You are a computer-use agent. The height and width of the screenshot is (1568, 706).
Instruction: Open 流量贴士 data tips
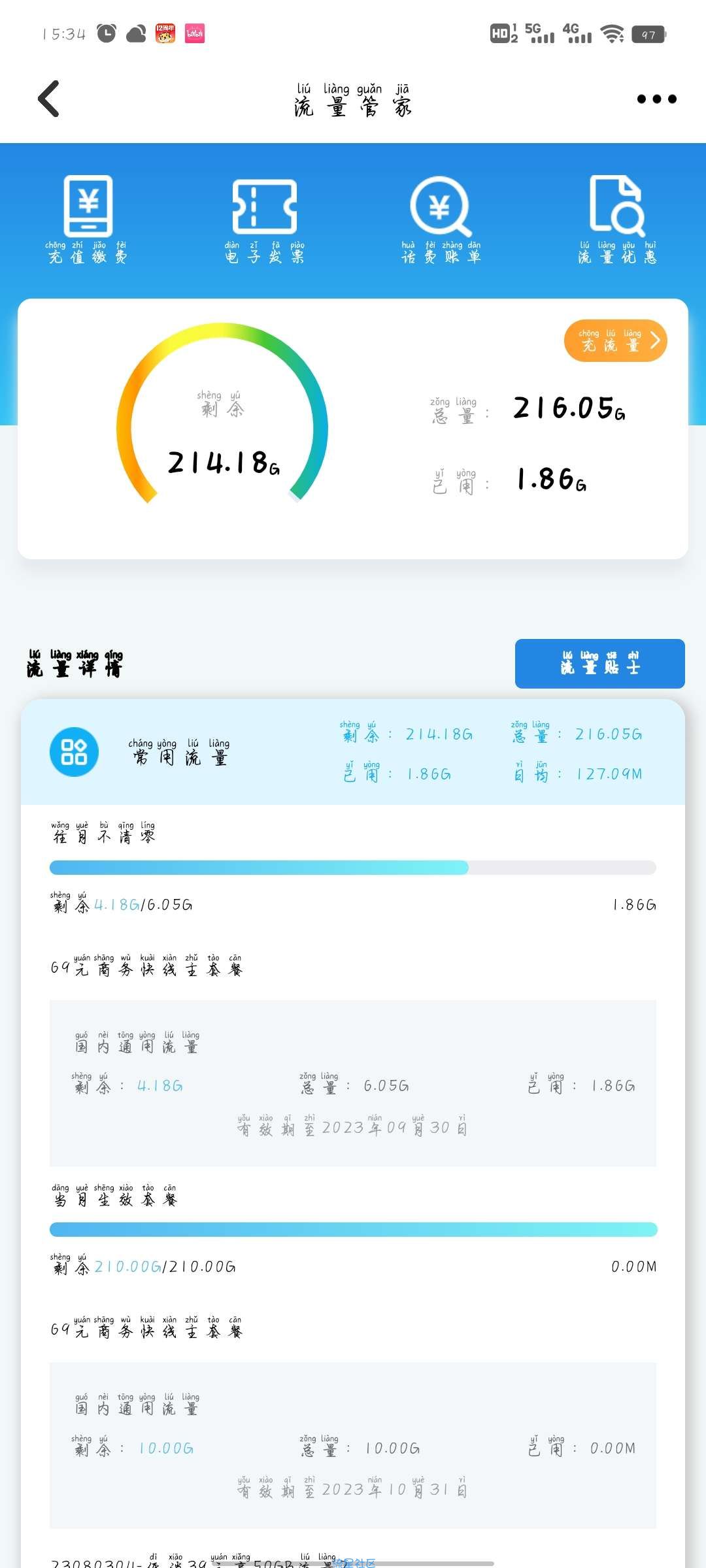tap(599, 664)
